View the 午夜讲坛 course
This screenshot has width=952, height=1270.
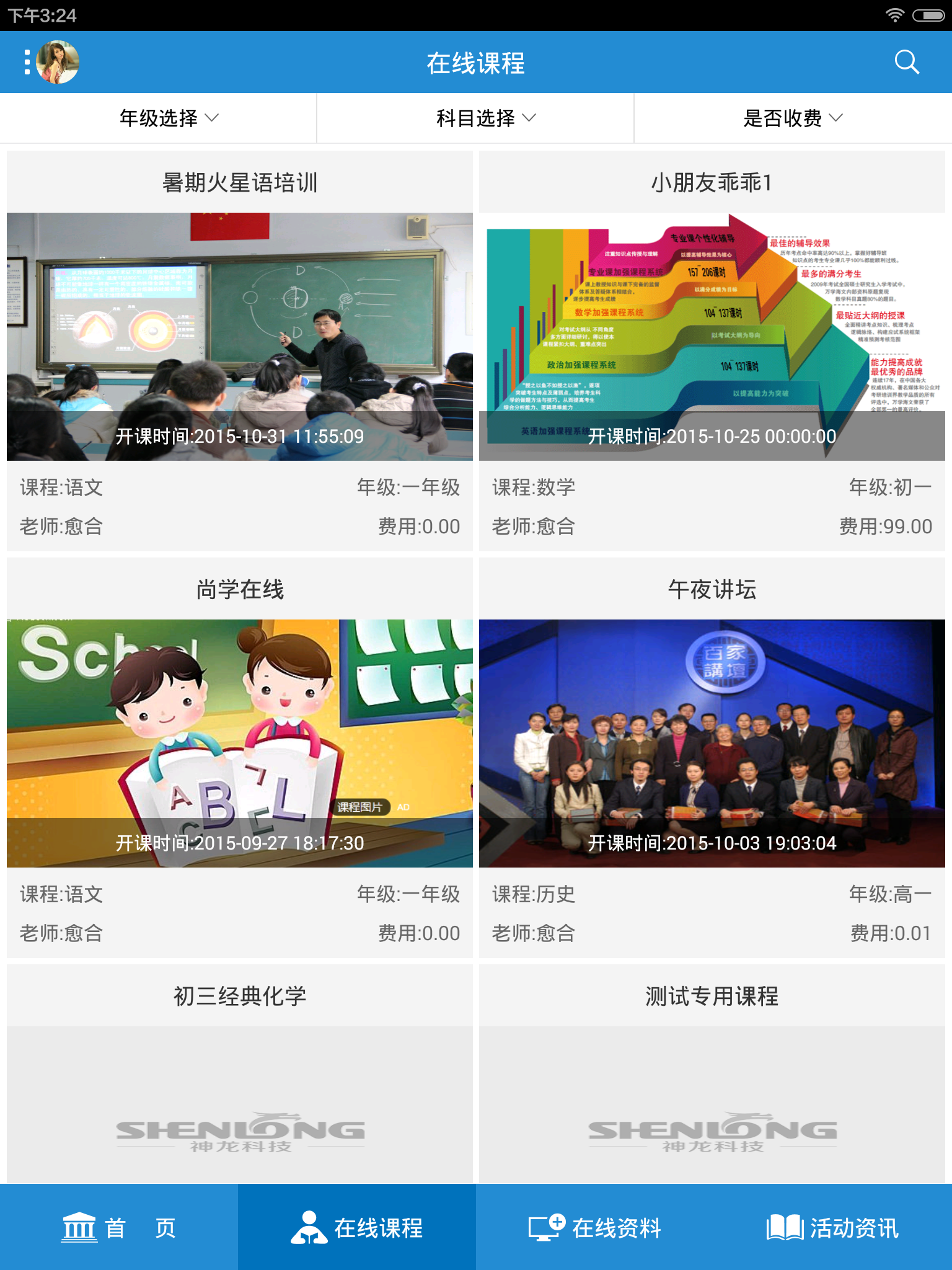(x=712, y=743)
